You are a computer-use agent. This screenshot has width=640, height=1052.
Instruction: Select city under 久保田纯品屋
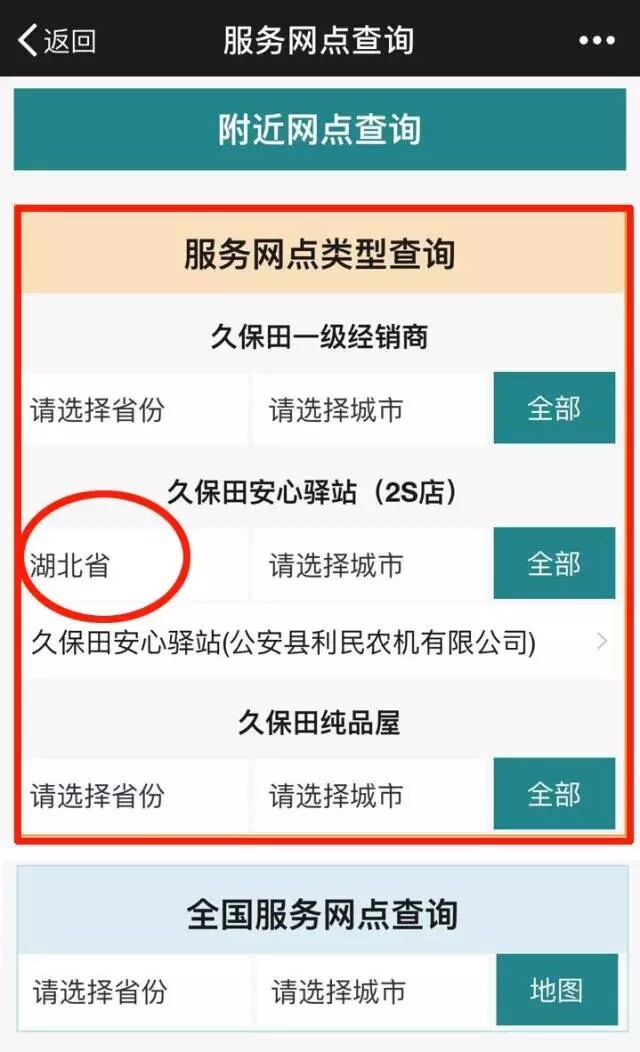coord(370,795)
